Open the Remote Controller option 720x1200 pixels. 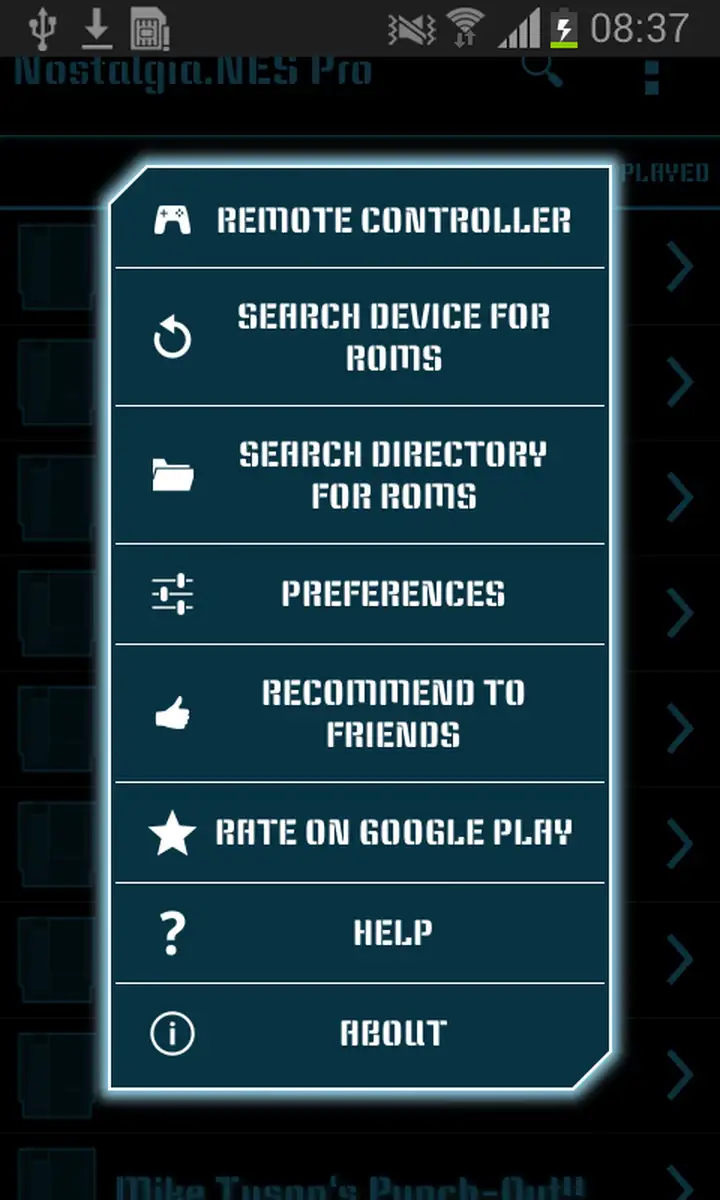click(x=360, y=219)
